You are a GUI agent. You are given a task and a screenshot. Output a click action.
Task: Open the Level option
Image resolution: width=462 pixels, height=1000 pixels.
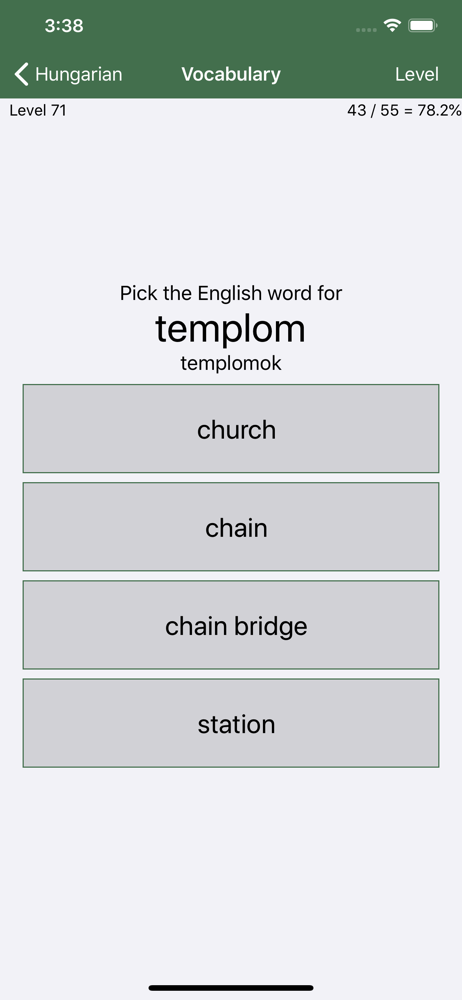pyautogui.click(x=417, y=74)
